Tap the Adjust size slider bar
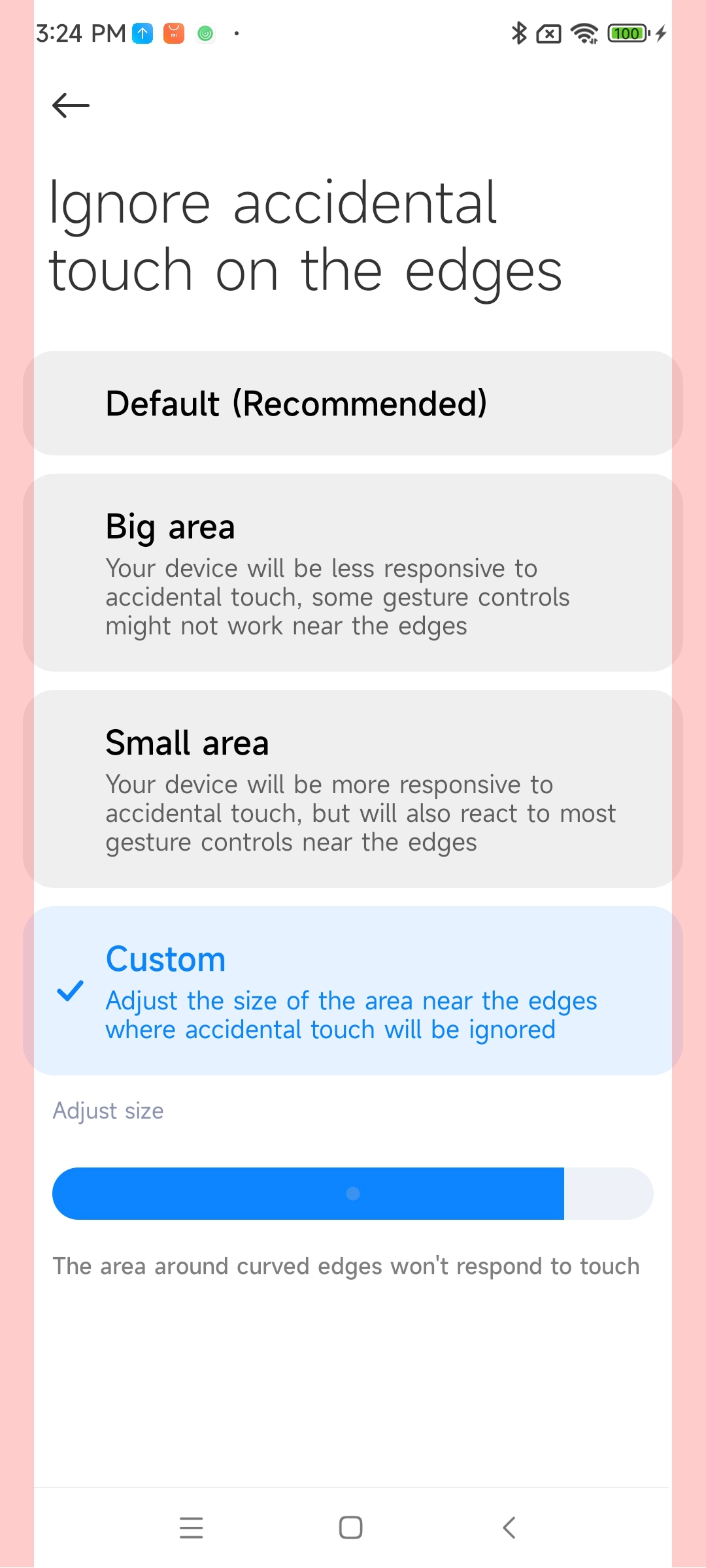This screenshot has height=1568, width=706. pyautogui.click(x=353, y=1194)
